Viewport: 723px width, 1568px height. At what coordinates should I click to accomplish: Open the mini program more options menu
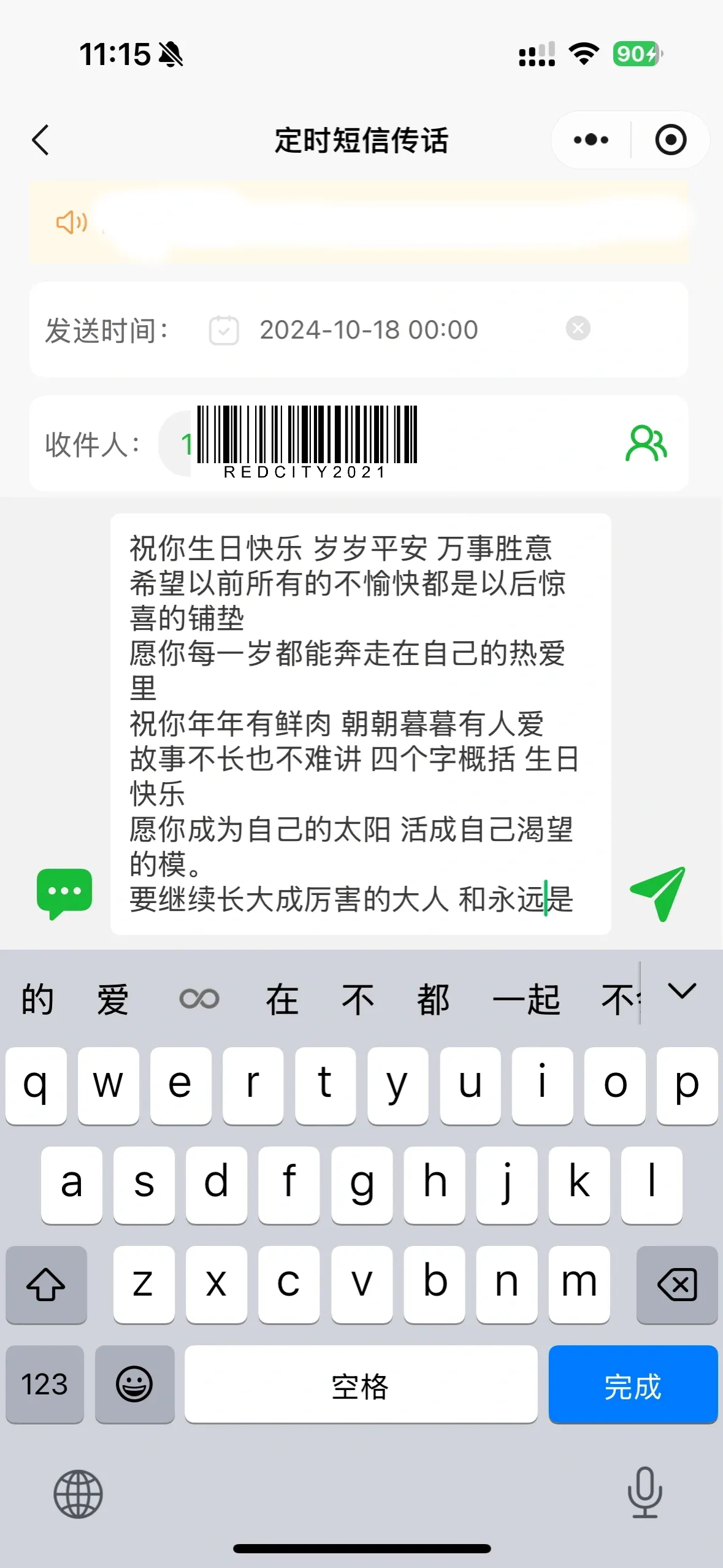point(591,140)
